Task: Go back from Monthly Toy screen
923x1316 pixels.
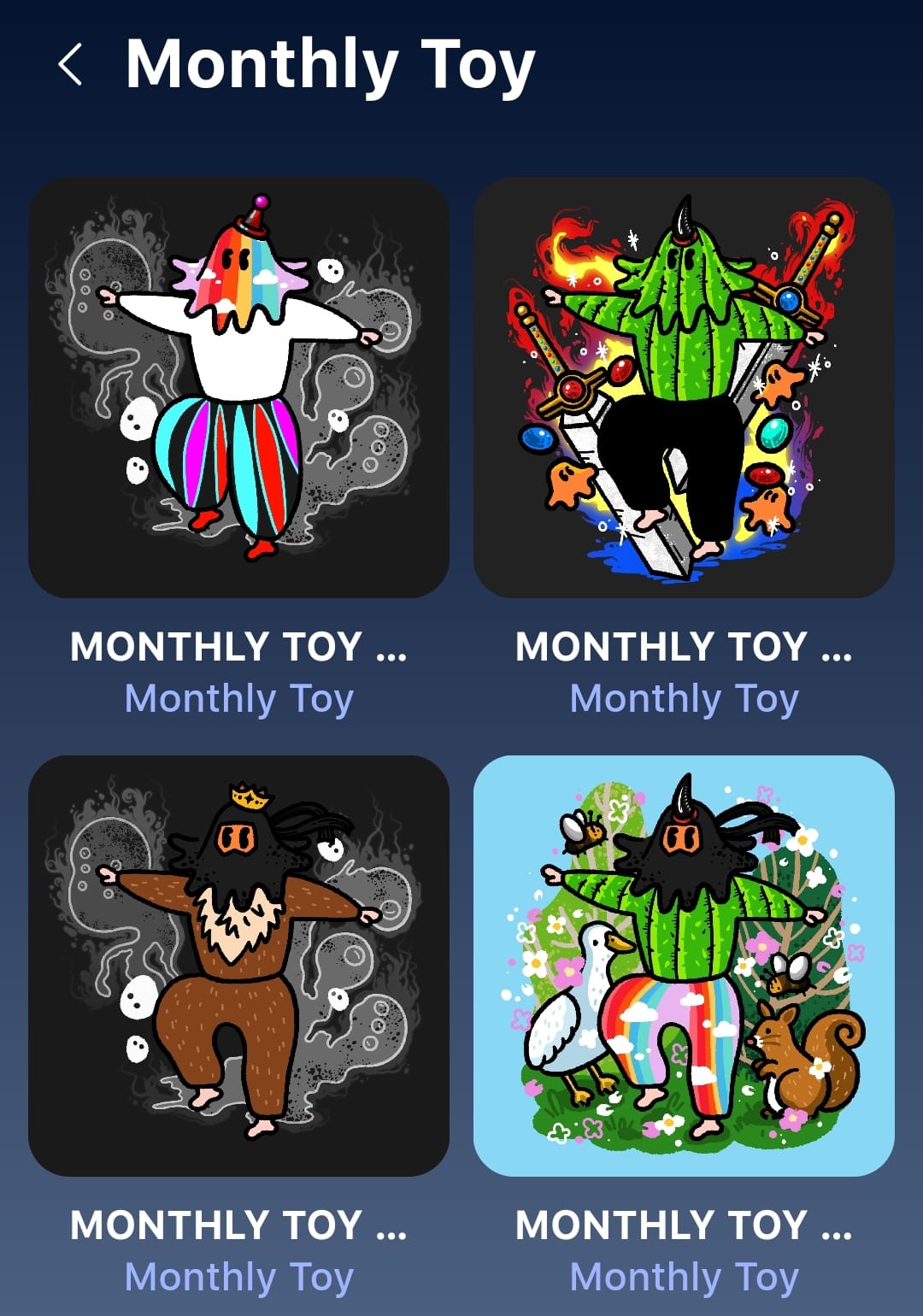Action: tap(71, 65)
